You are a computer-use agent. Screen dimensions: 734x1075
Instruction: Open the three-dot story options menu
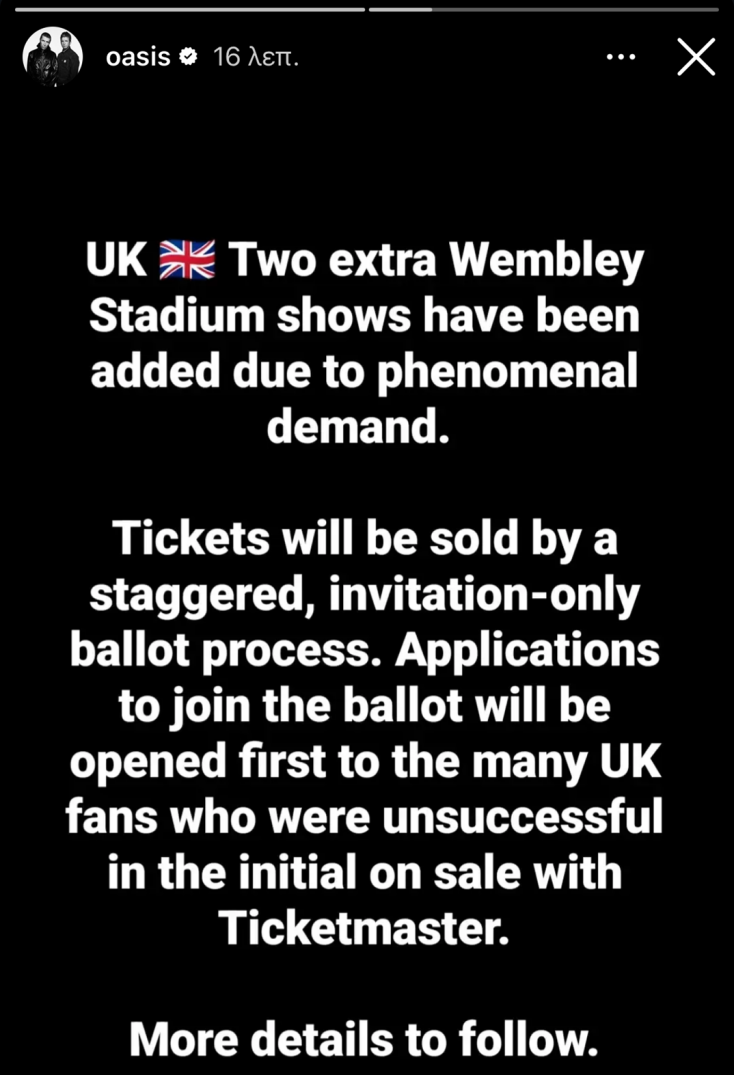click(x=622, y=57)
